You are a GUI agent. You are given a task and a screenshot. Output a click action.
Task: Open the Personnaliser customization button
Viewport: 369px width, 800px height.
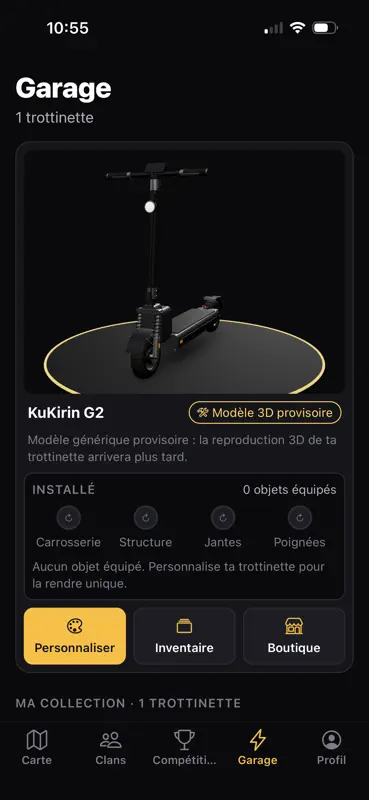tap(75, 636)
